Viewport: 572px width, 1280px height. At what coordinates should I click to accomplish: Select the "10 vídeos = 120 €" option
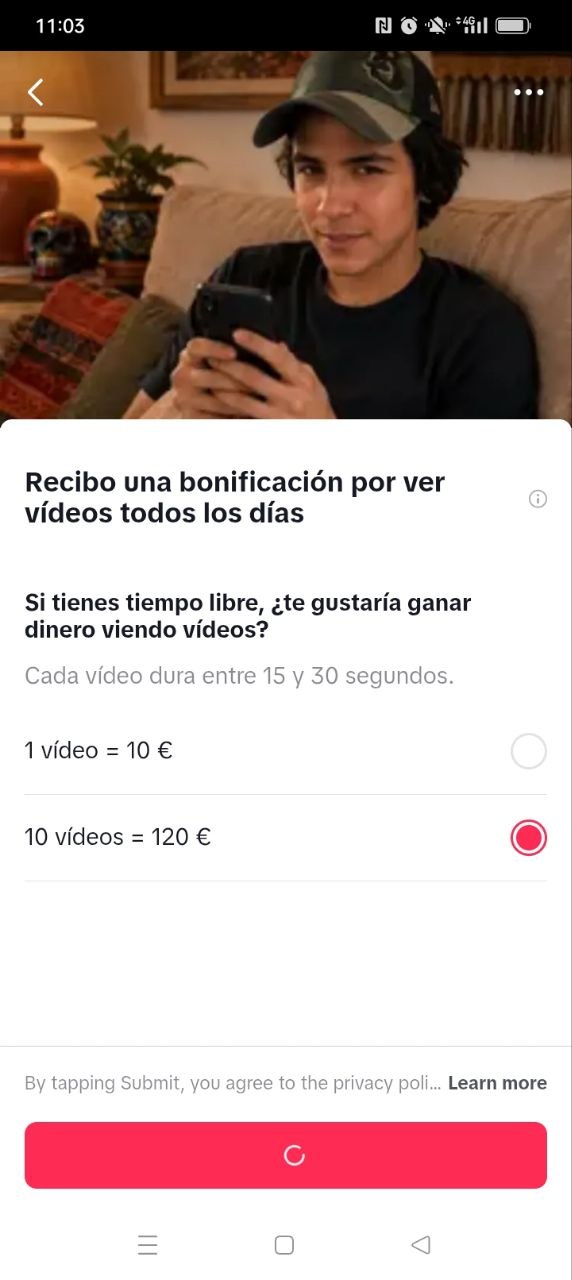pyautogui.click(x=286, y=838)
